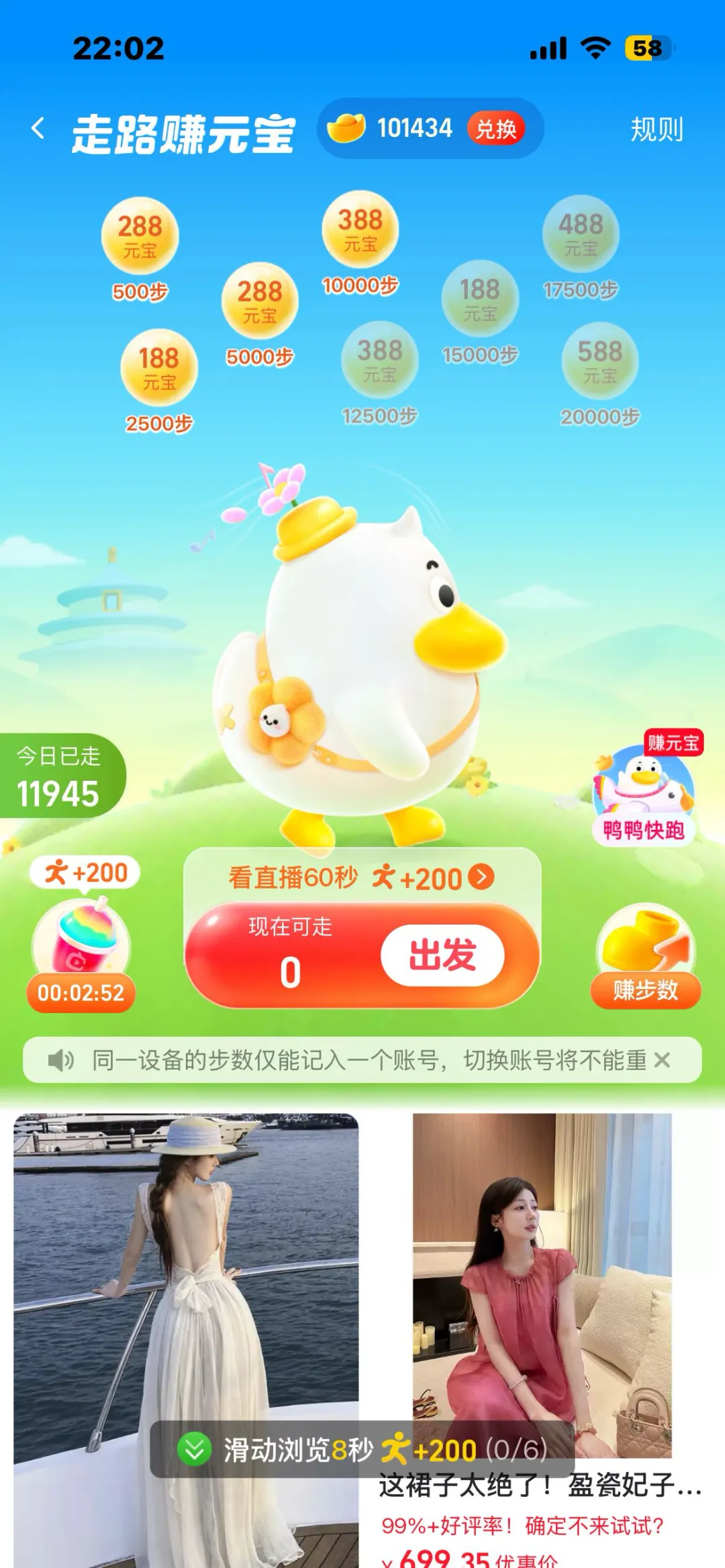This screenshot has height=1568, width=725.
Task: Dismiss the device steps notice banner
Action: tap(662, 1060)
